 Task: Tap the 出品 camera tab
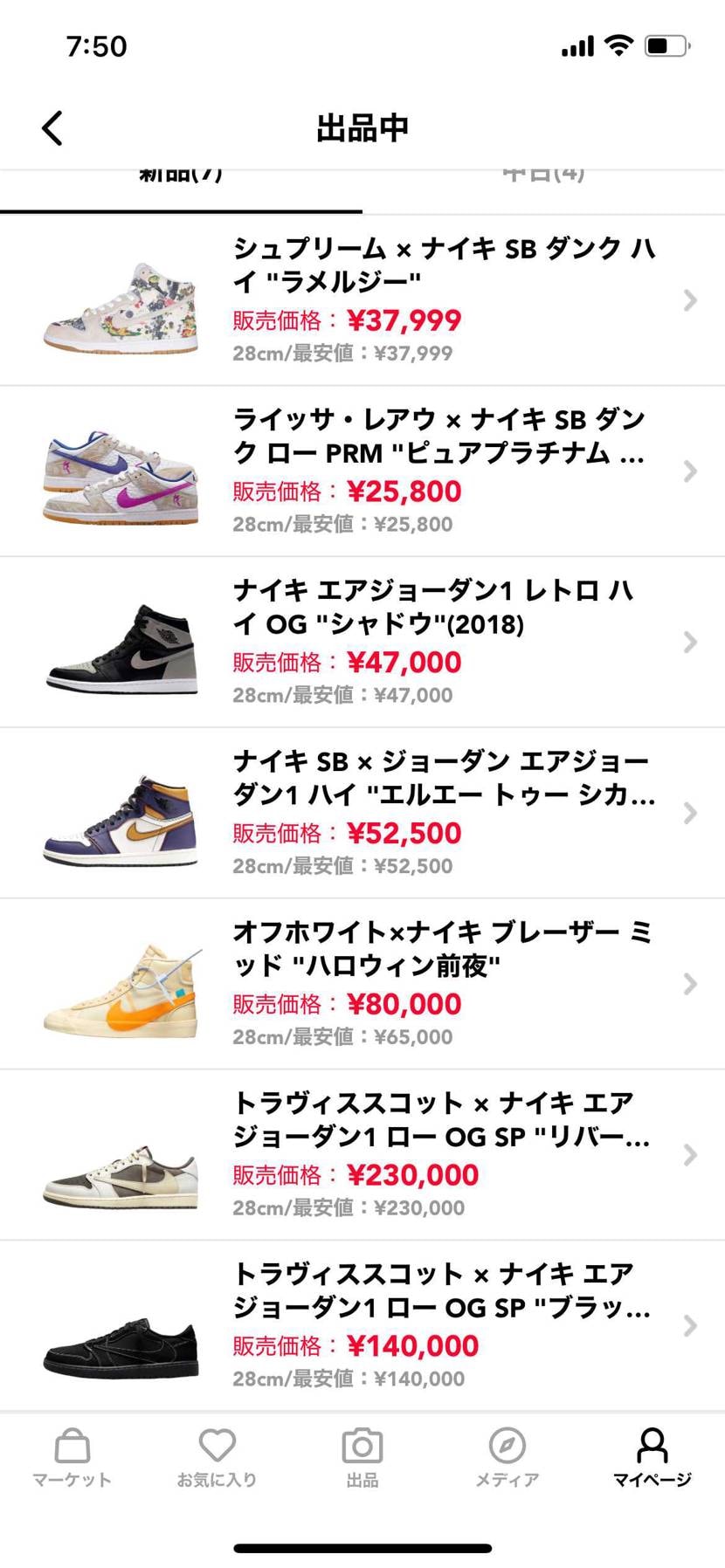[362, 1458]
